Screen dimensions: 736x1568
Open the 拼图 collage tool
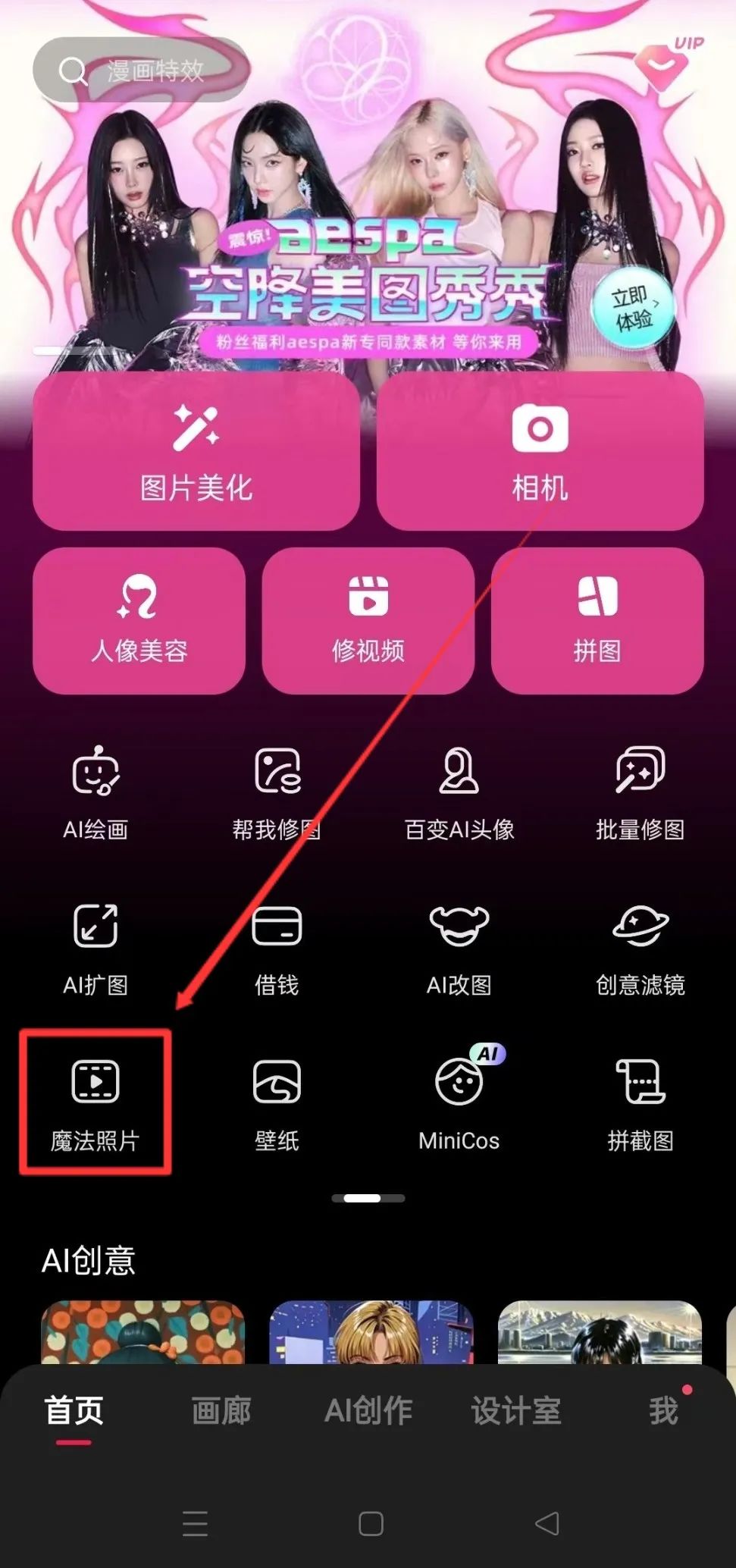coord(597,621)
